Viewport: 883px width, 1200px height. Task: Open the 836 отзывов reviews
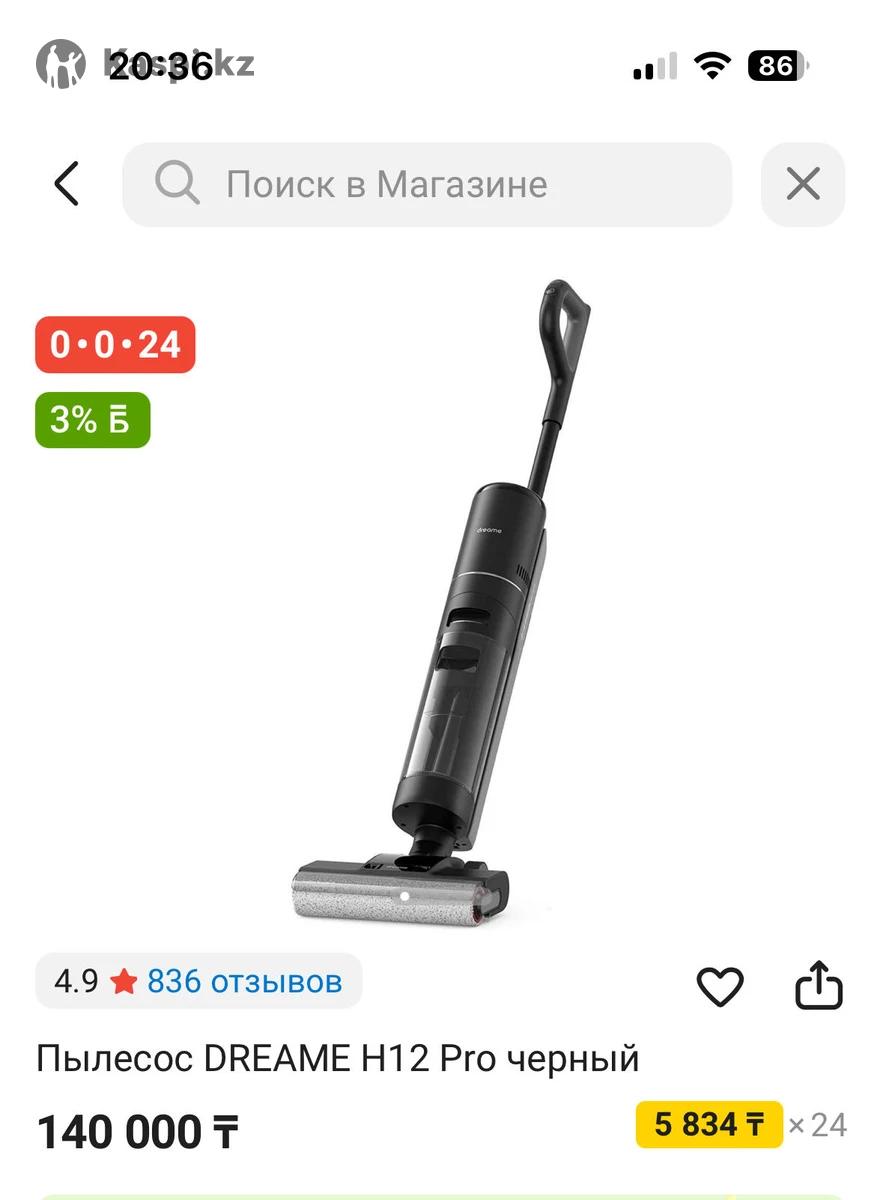pyautogui.click(x=243, y=981)
